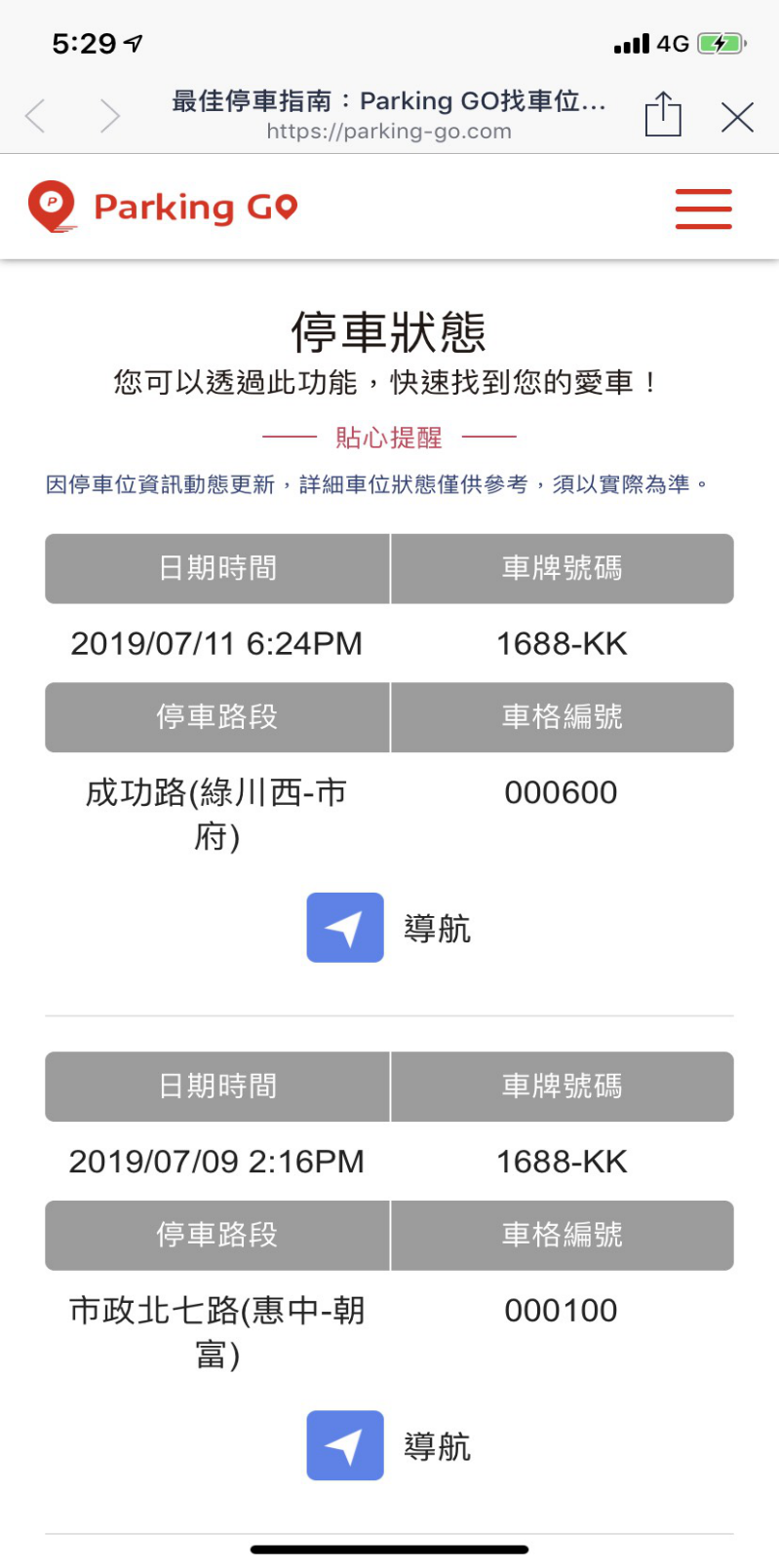The image size is (779, 1568).
Task: Close the in-app browser
Action: (x=737, y=117)
